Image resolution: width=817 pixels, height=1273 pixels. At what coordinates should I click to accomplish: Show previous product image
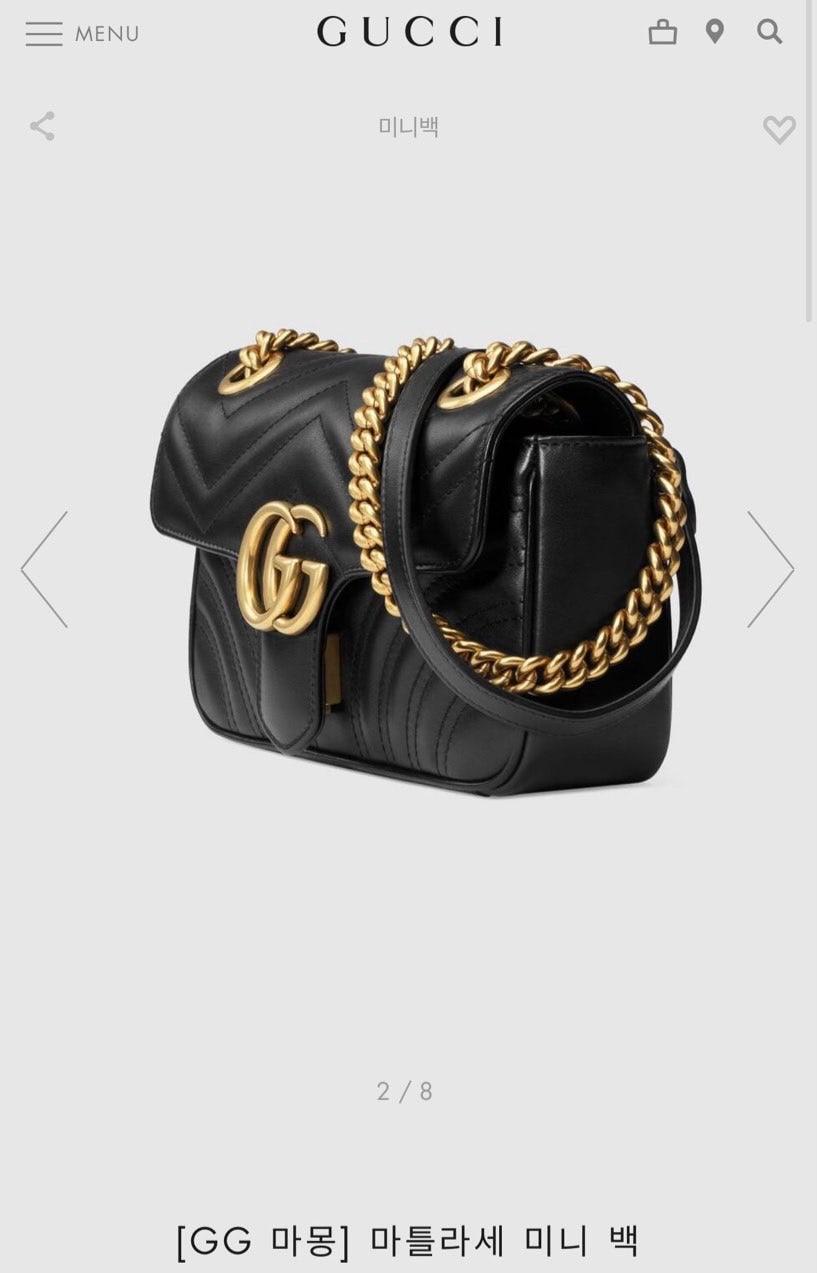click(x=45, y=569)
